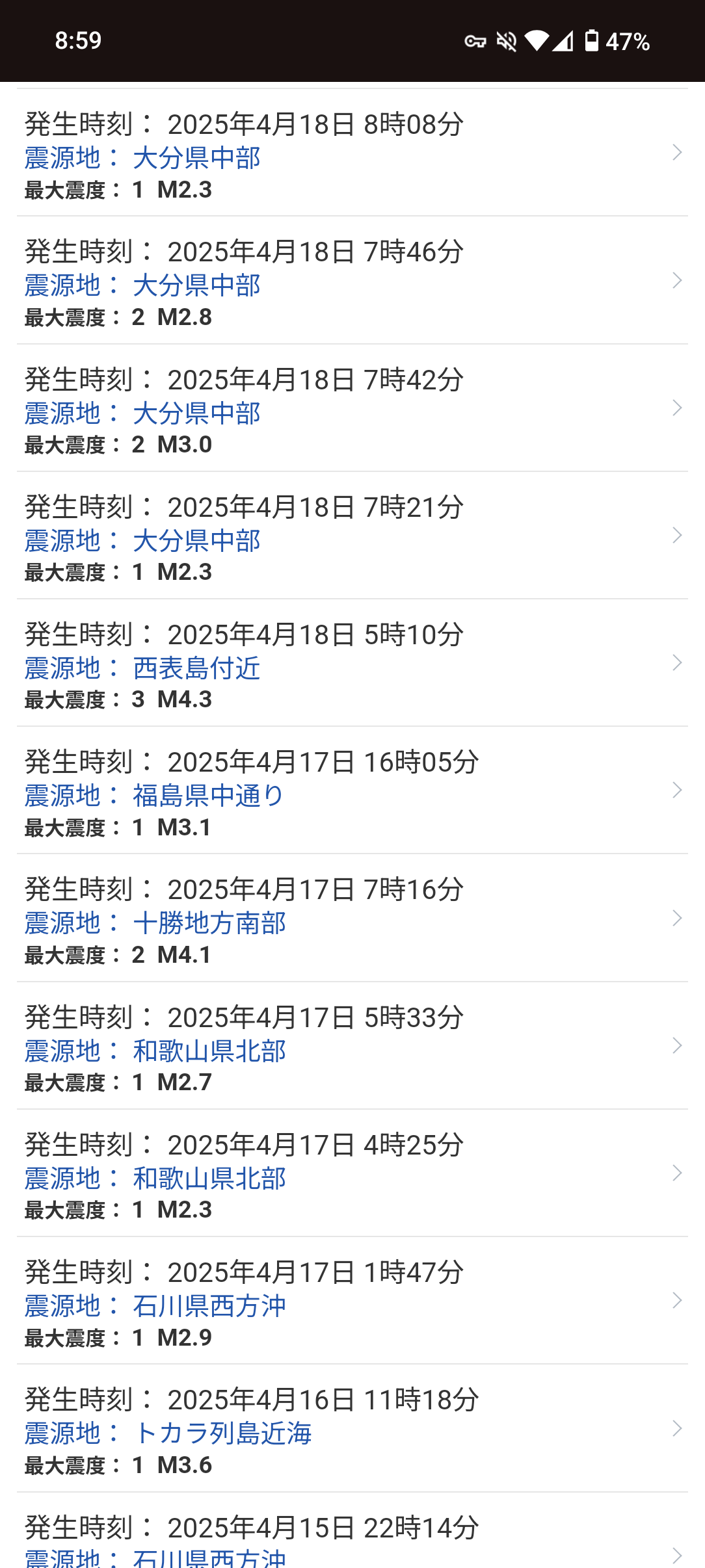Open the 大分県中部 earthquake at 8時08分

[352, 153]
